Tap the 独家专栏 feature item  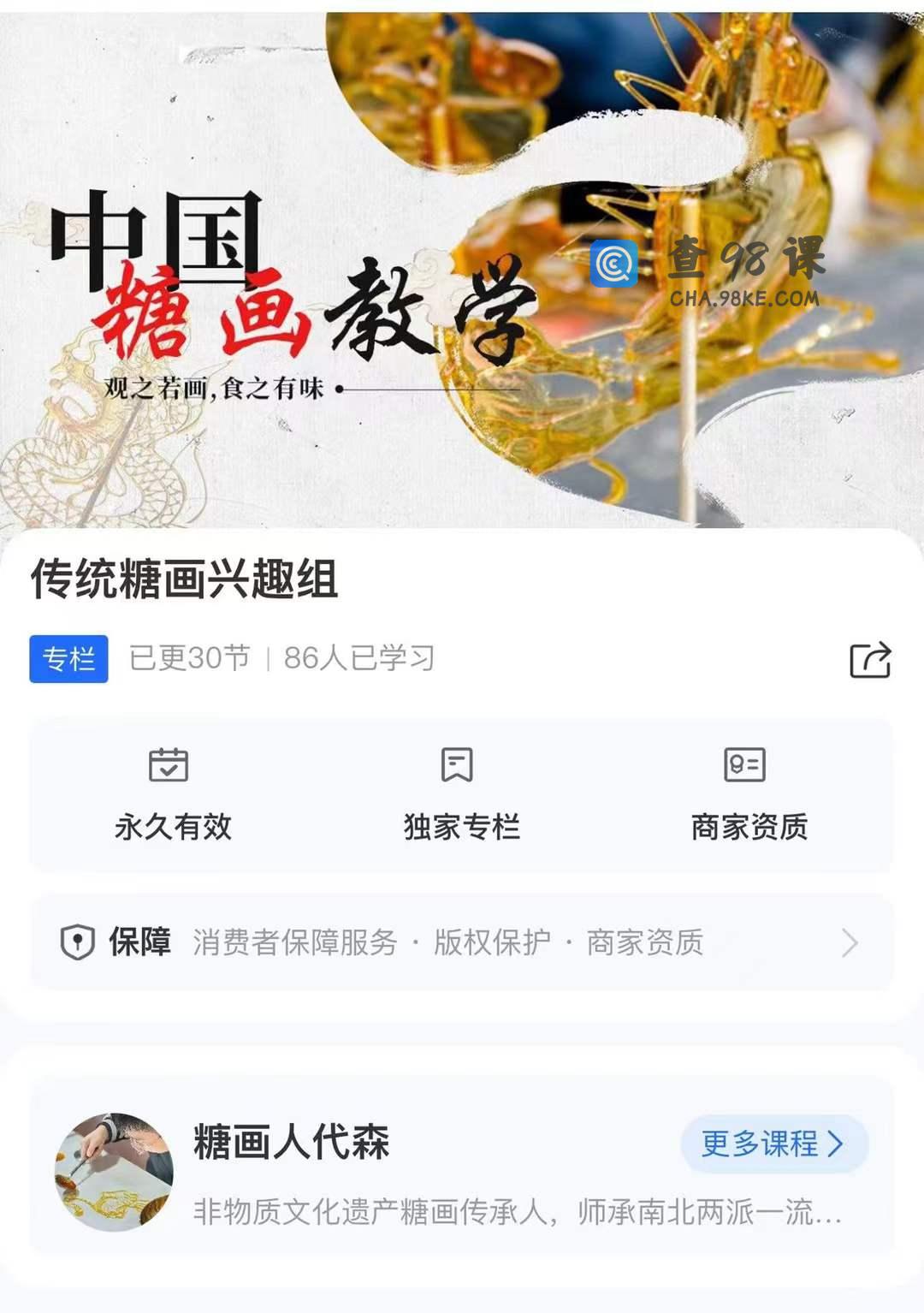click(x=461, y=796)
